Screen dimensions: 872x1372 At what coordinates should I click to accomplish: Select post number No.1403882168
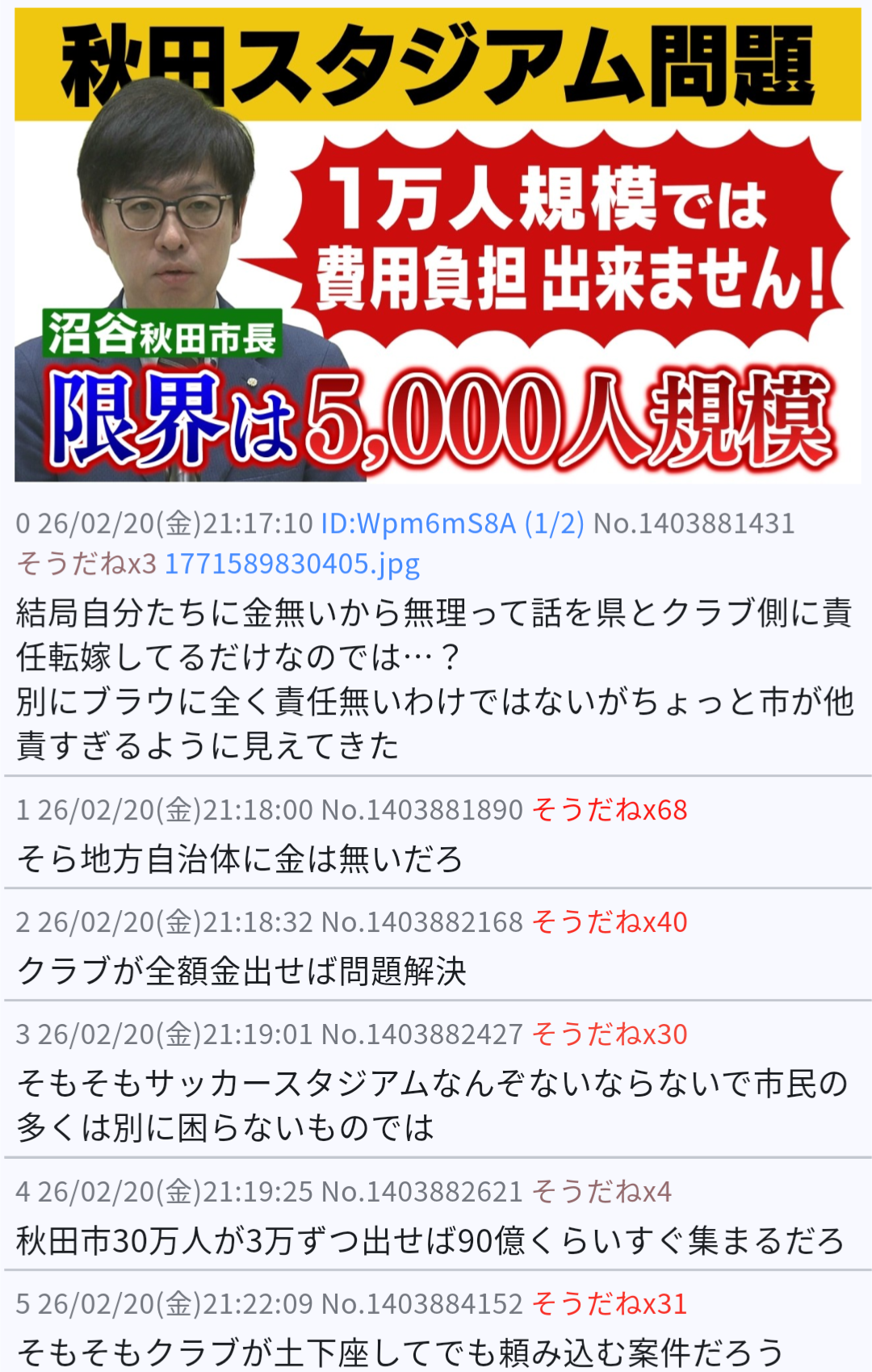pos(422,922)
